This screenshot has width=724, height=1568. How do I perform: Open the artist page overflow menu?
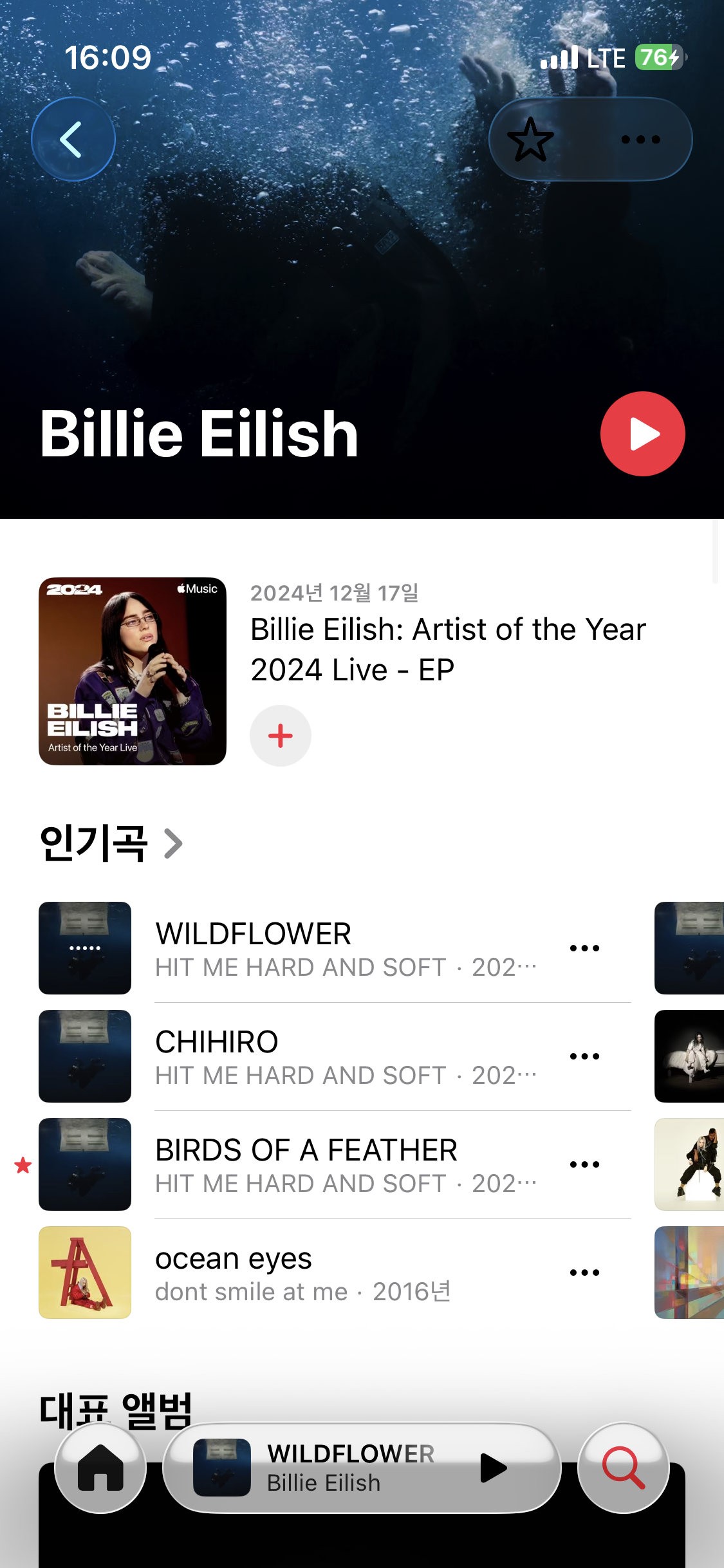click(x=640, y=139)
